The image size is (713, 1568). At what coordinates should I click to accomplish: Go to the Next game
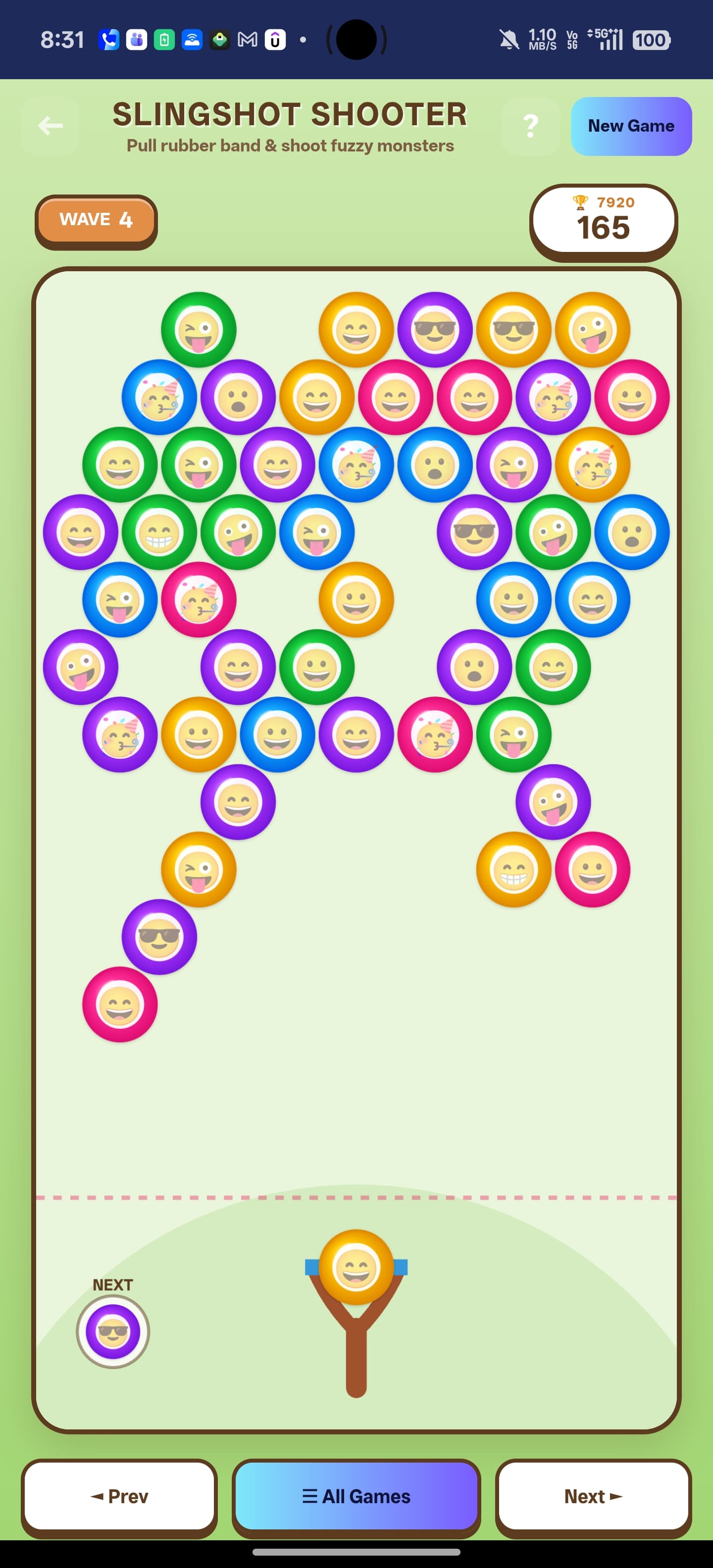click(x=593, y=1496)
